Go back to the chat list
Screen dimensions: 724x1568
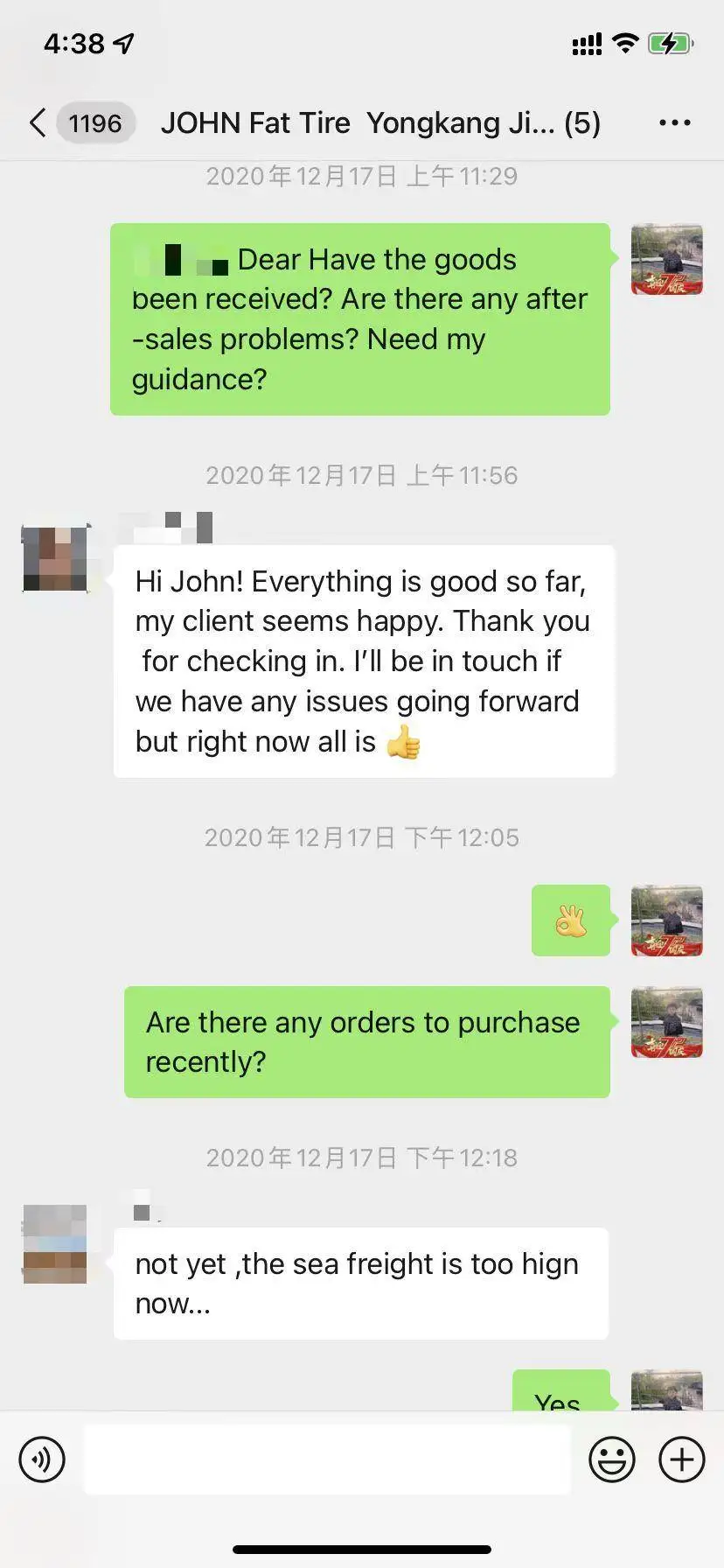pos(38,123)
